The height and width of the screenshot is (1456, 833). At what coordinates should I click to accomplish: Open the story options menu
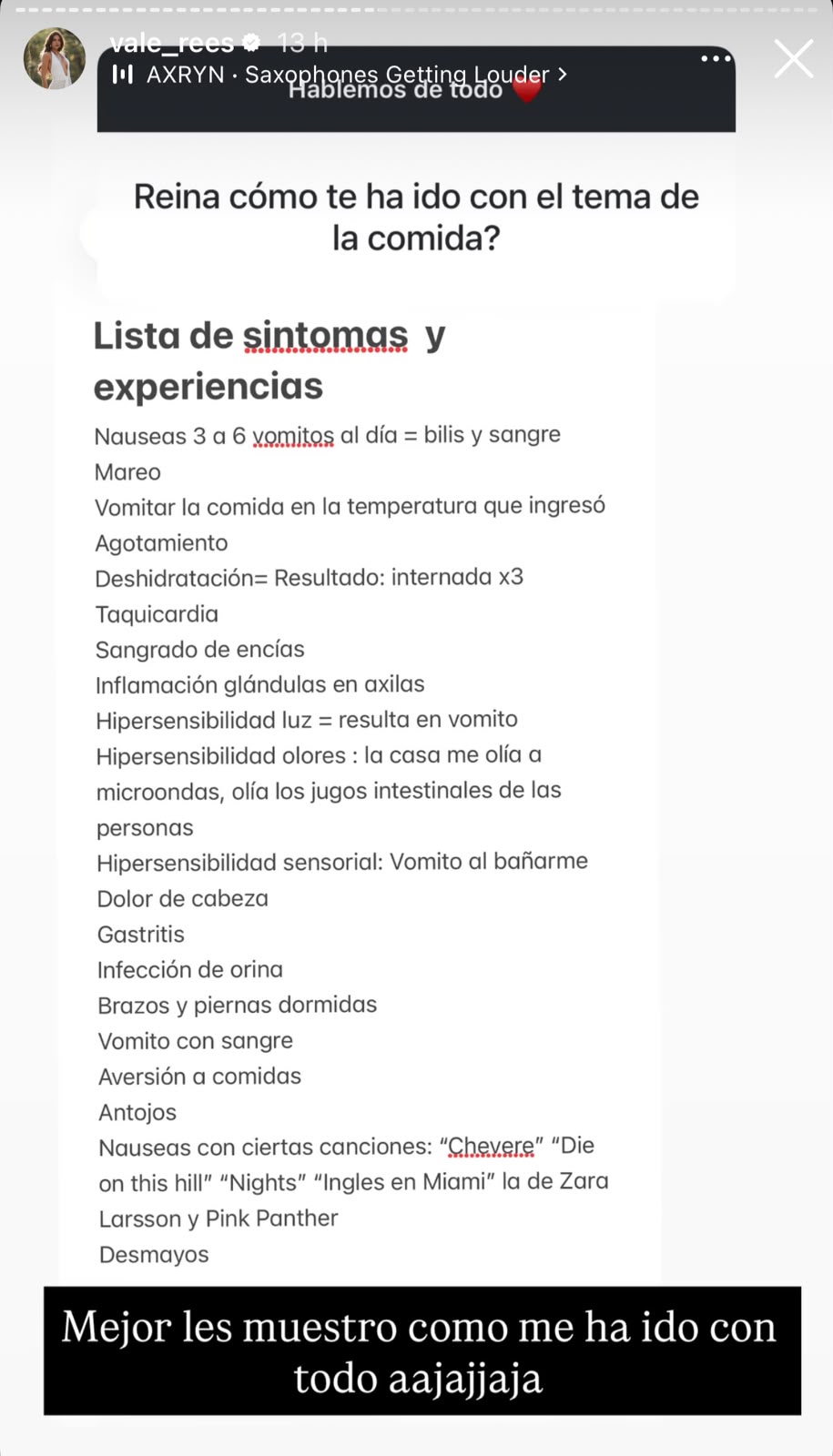[x=716, y=58]
